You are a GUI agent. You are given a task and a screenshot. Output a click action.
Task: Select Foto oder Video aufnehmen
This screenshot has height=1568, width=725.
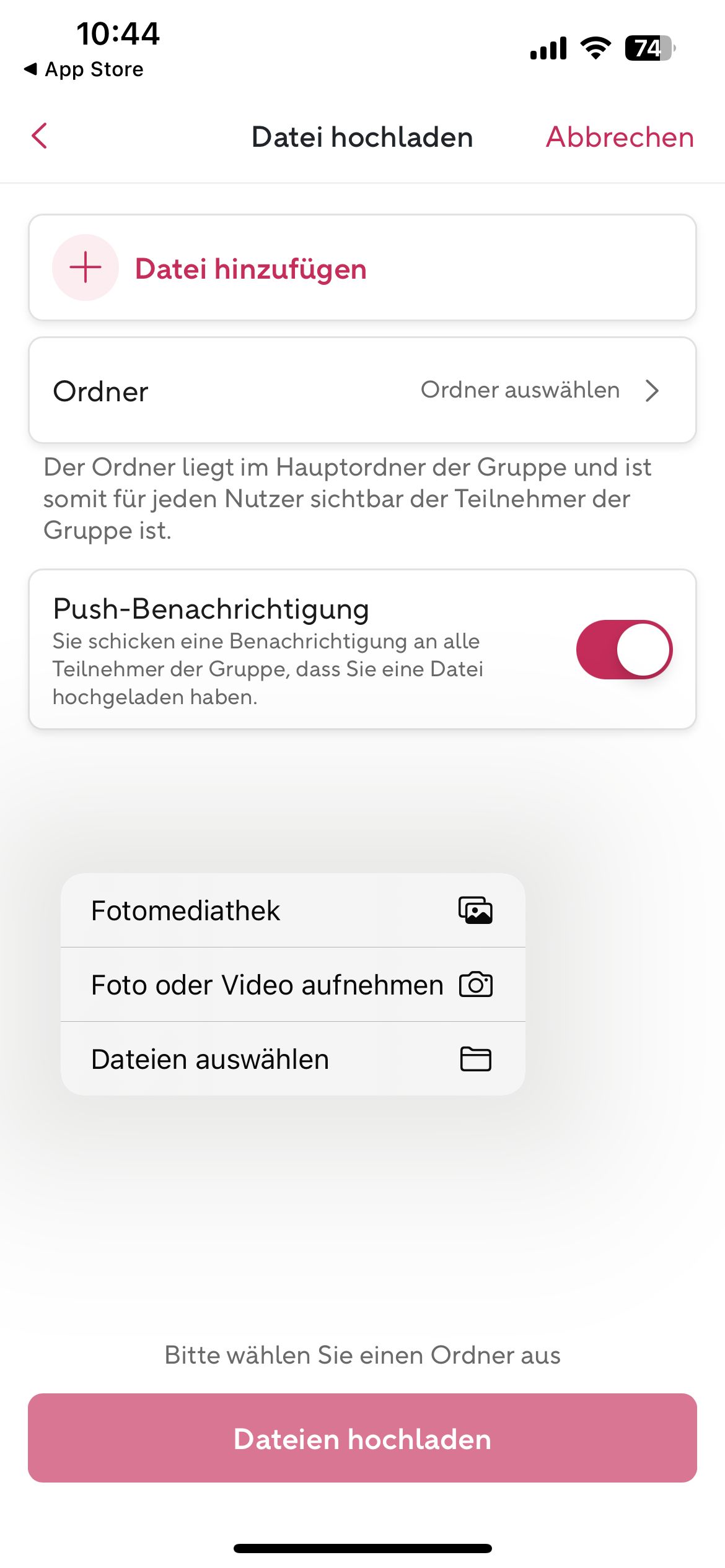(x=292, y=985)
